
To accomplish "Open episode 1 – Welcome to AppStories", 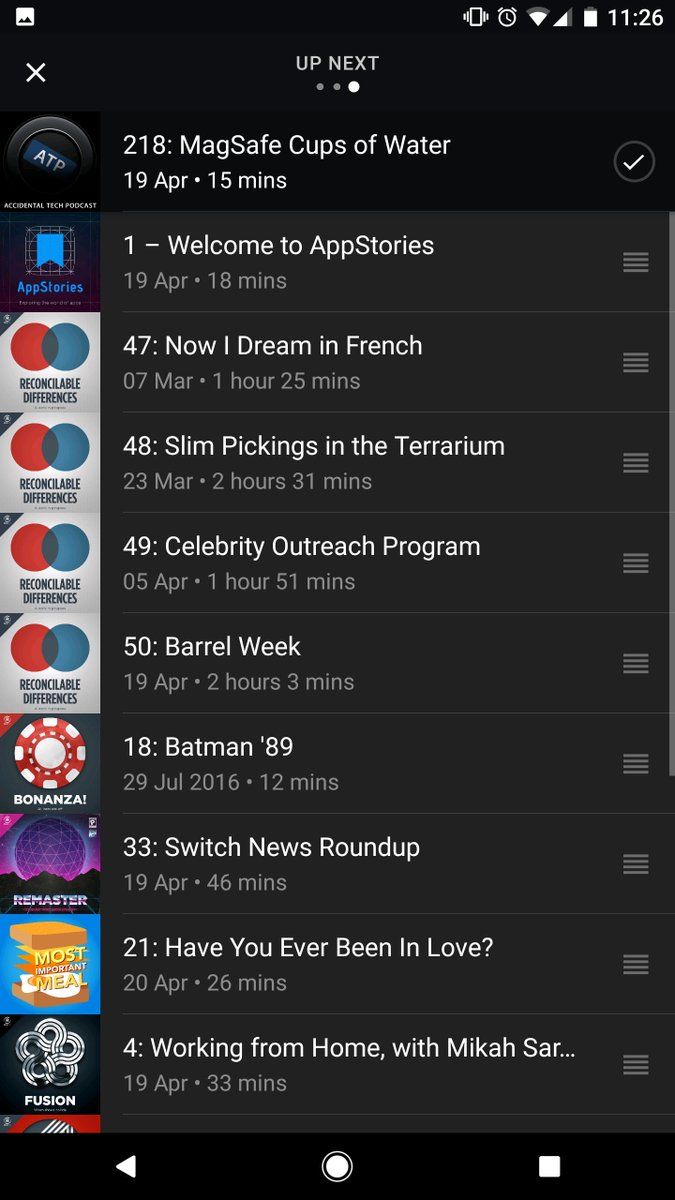I will (337, 262).
